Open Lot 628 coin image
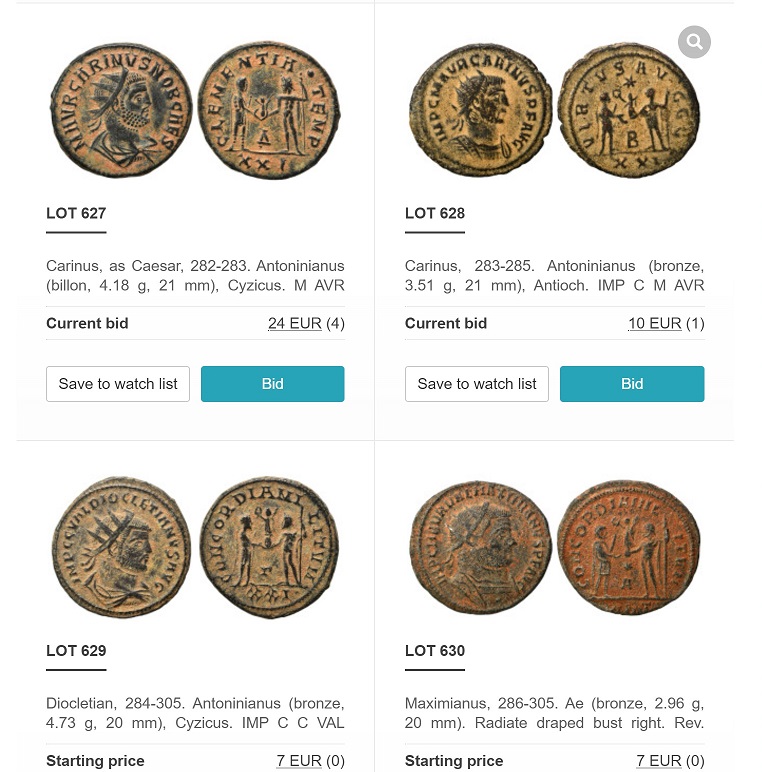 (x=554, y=110)
